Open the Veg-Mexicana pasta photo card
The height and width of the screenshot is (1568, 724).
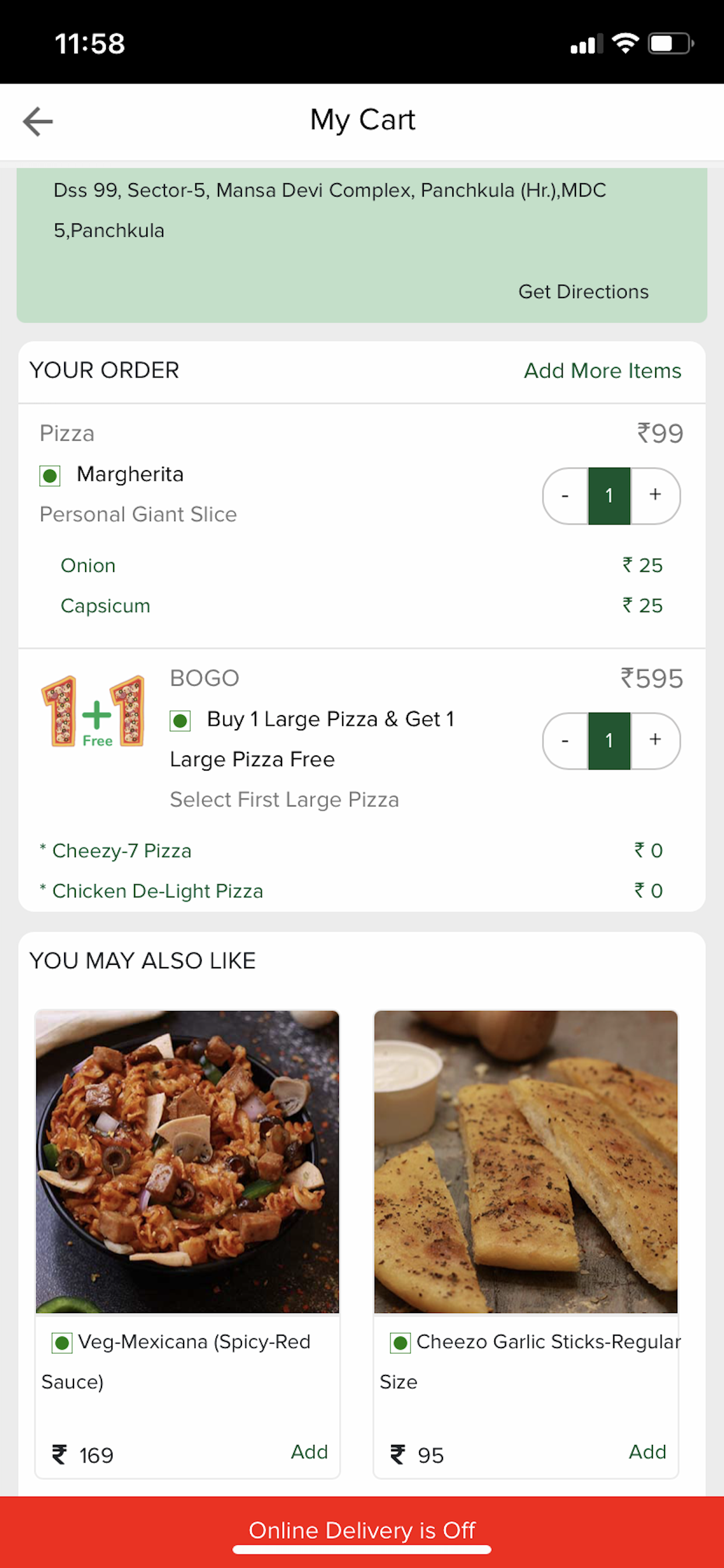[187, 1161]
